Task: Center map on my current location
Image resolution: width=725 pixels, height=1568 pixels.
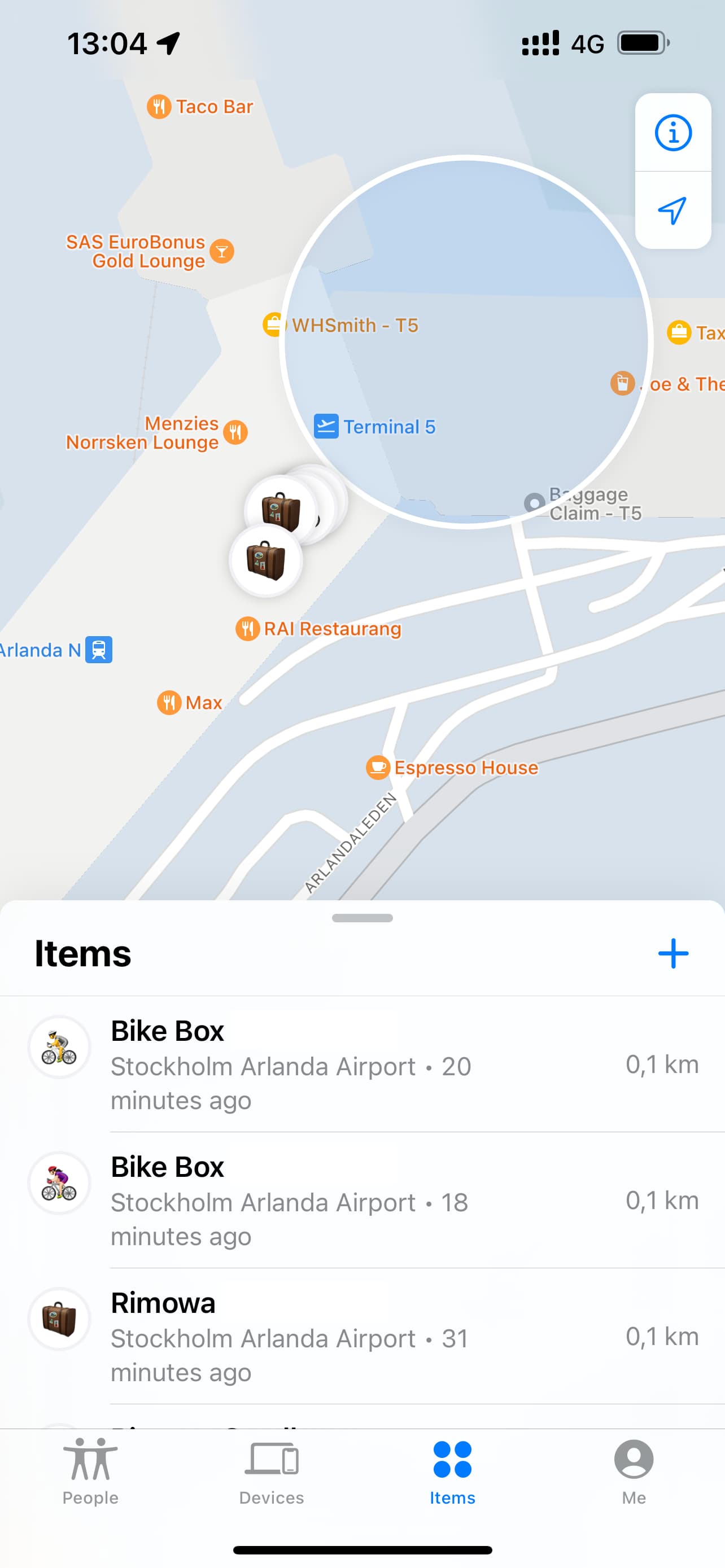Action: 672,211
